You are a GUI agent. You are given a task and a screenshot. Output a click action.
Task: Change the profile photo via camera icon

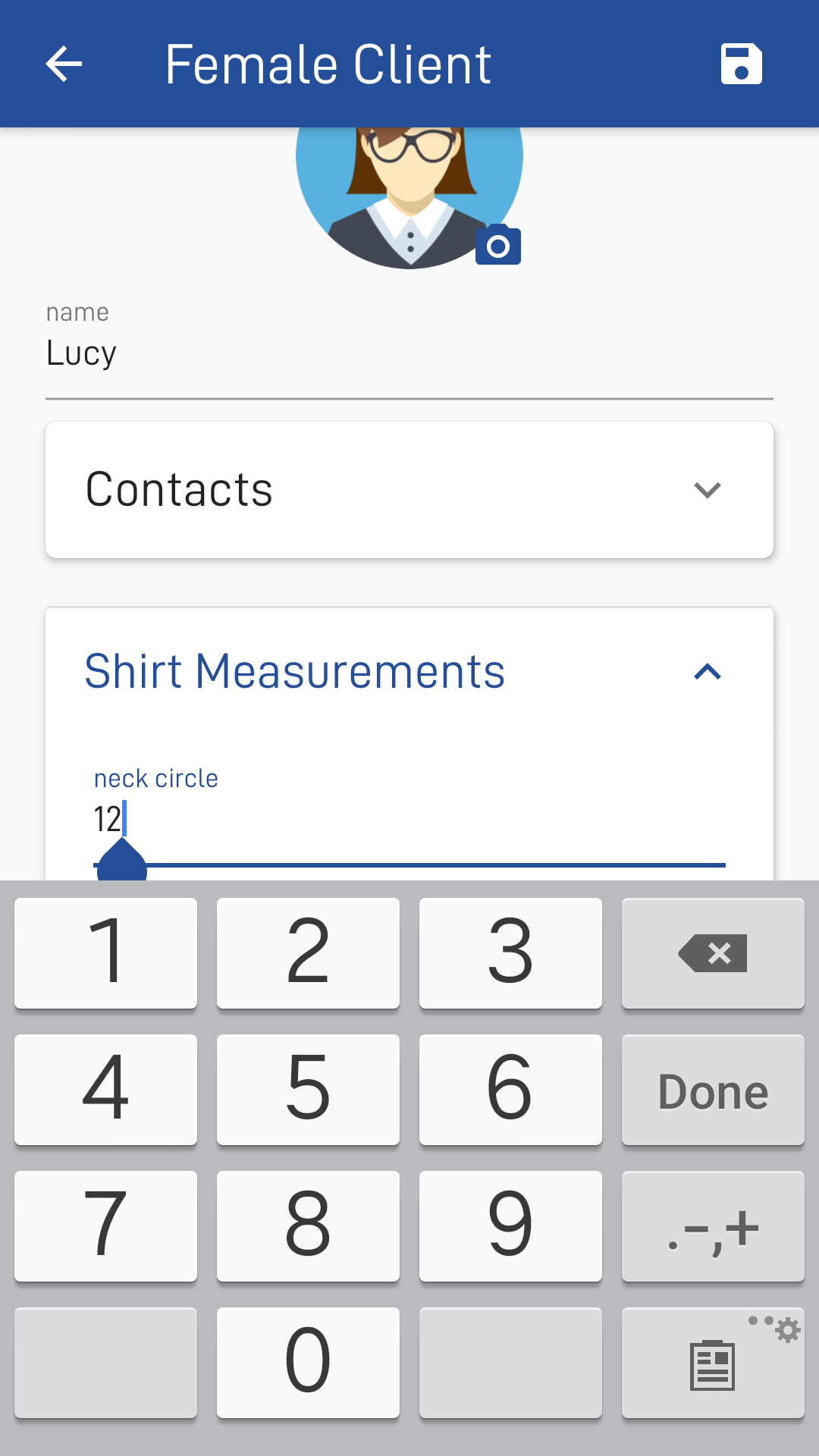[498, 245]
